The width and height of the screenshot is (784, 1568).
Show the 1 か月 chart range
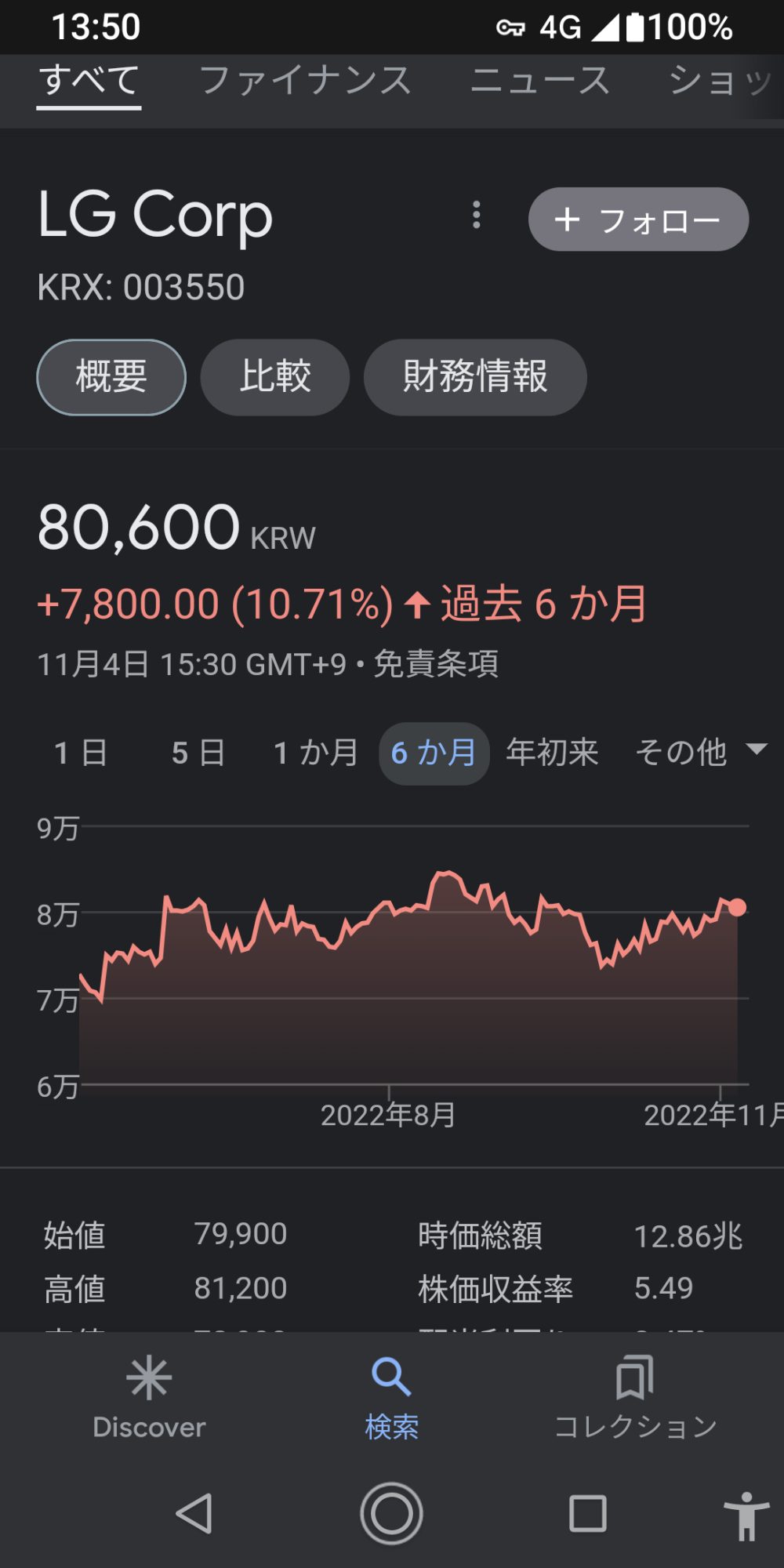click(316, 753)
